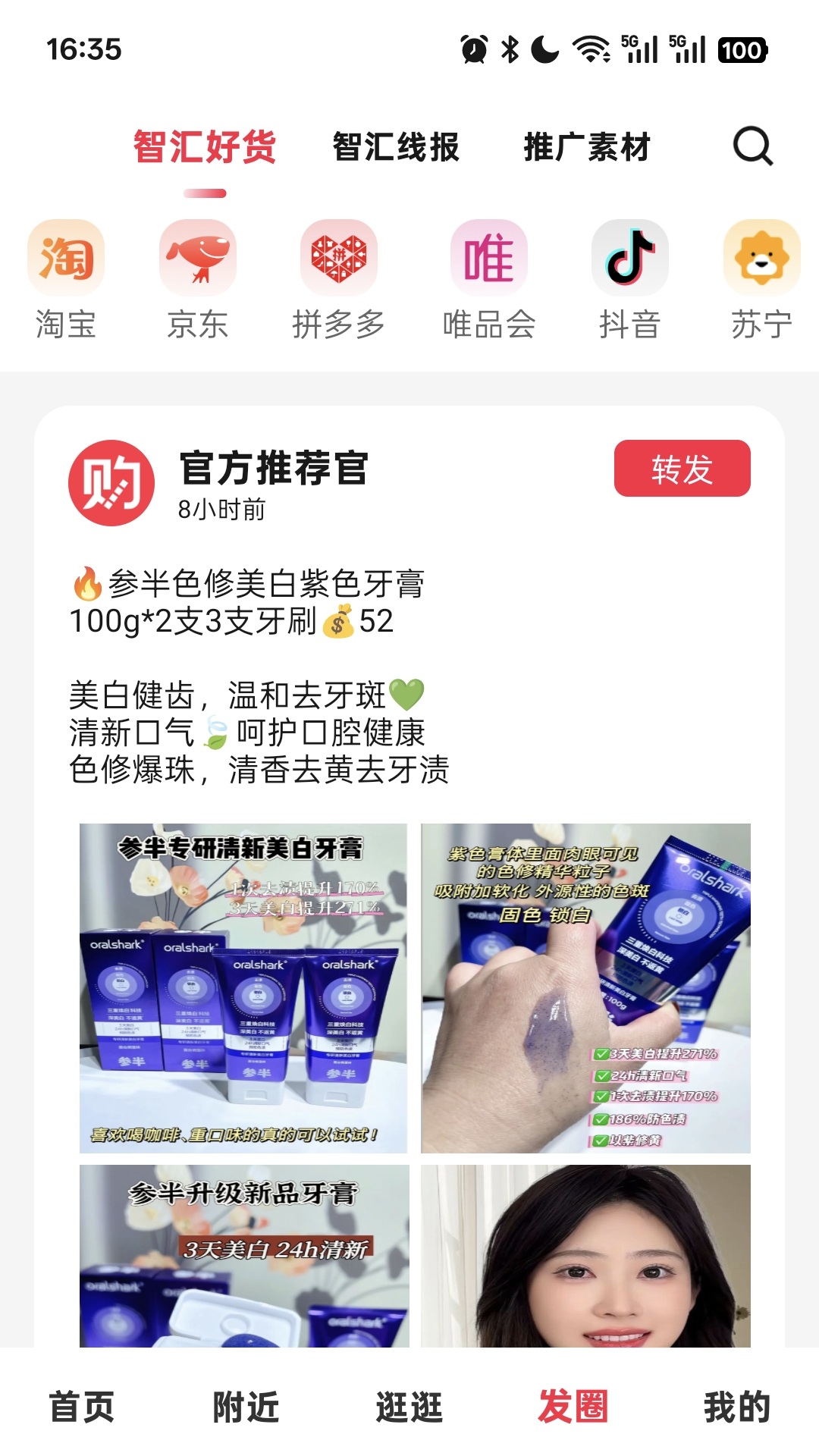
Task: Select the Suning channel icon
Action: pyautogui.click(x=761, y=258)
